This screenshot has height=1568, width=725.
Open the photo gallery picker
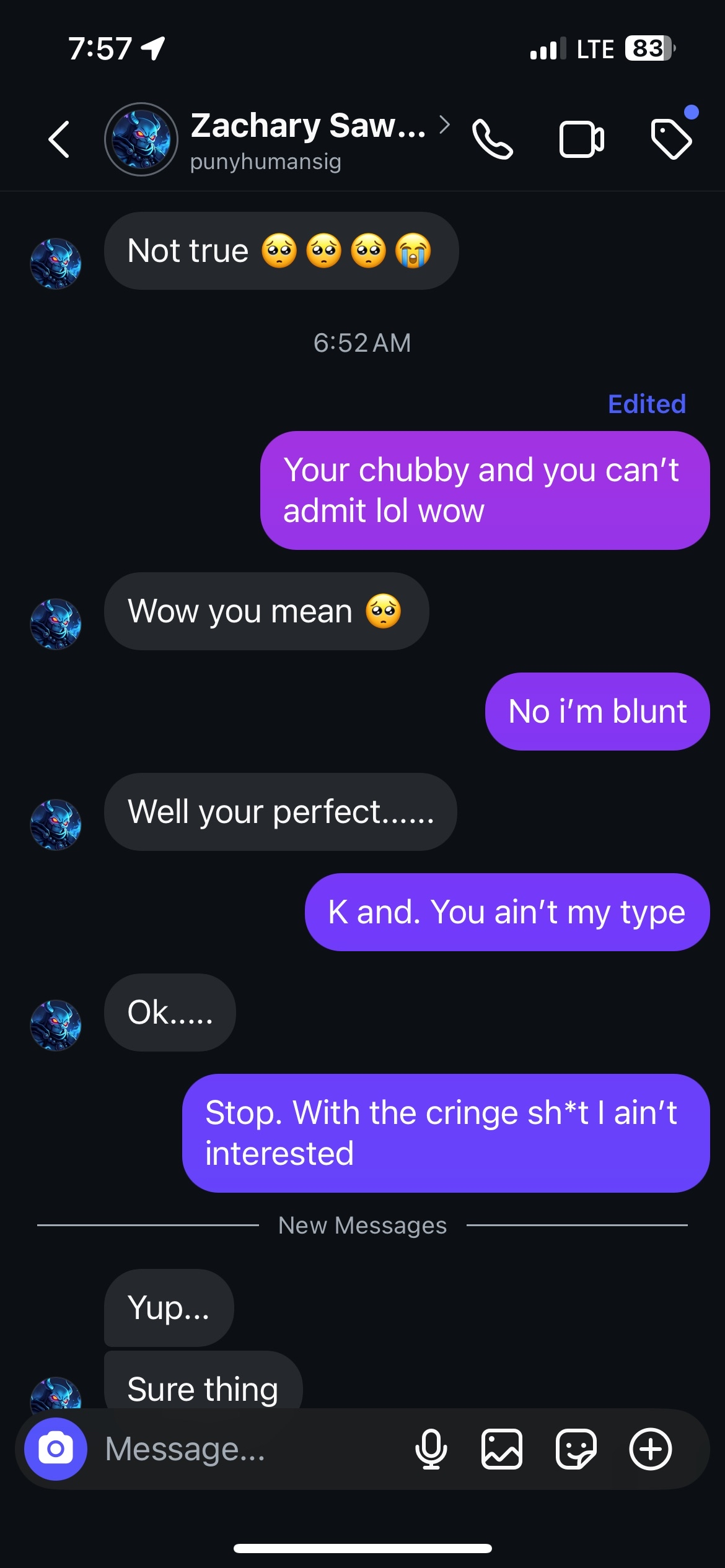click(502, 1448)
